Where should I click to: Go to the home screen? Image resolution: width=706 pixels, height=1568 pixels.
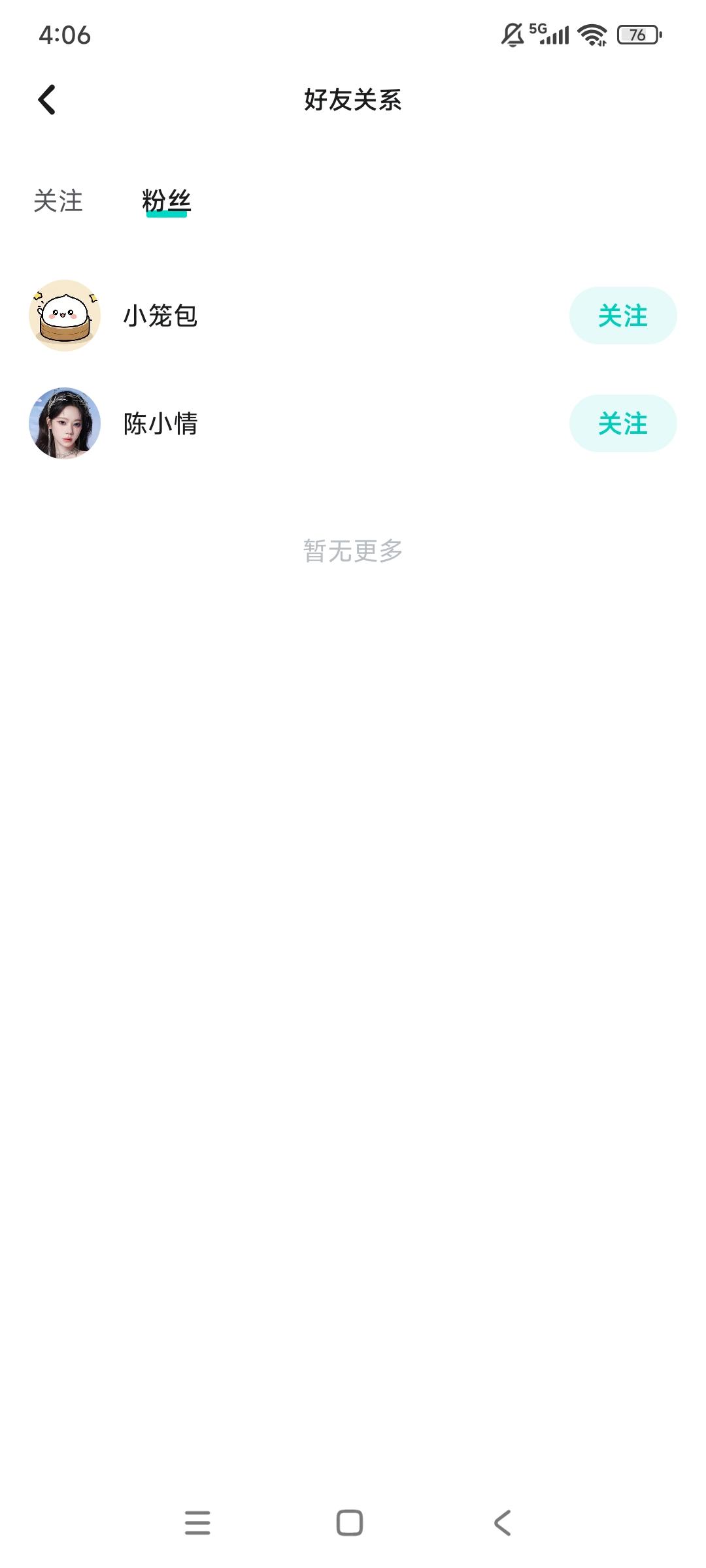[350, 1522]
